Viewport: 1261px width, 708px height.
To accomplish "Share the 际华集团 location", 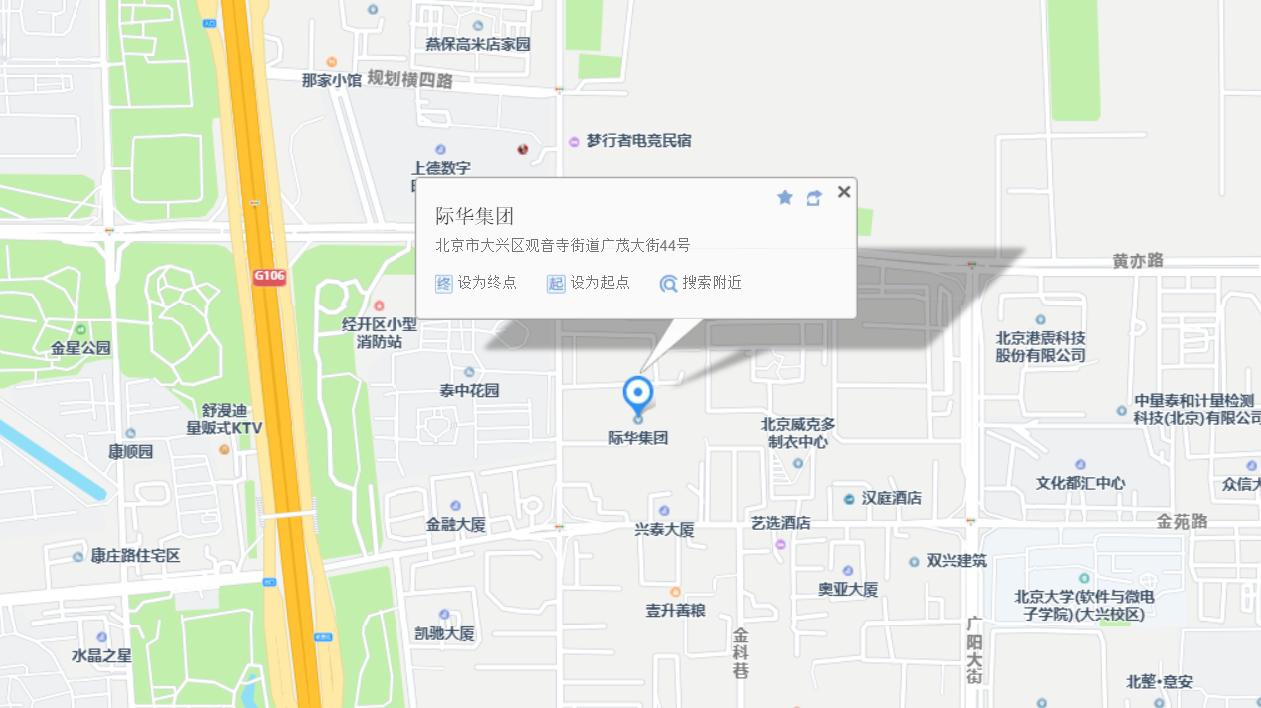I will (x=814, y=197).
